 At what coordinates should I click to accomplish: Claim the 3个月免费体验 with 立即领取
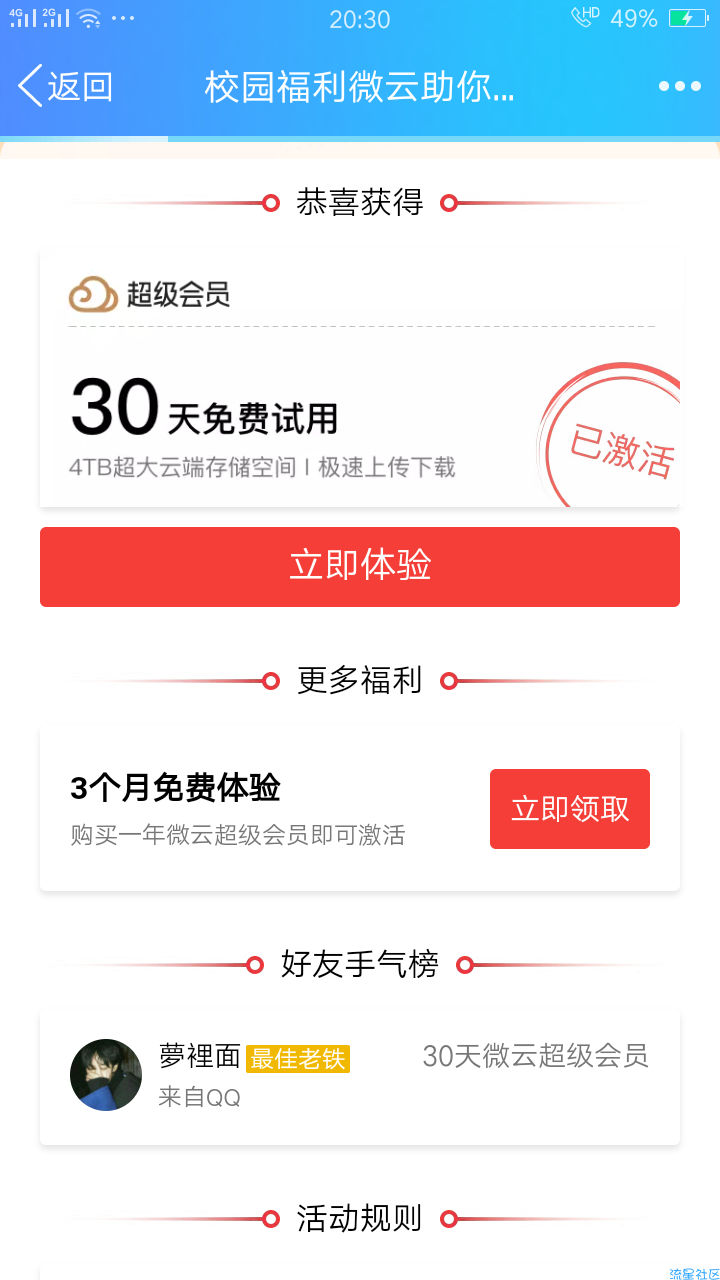pyautogui.click(x=570, y=809)
